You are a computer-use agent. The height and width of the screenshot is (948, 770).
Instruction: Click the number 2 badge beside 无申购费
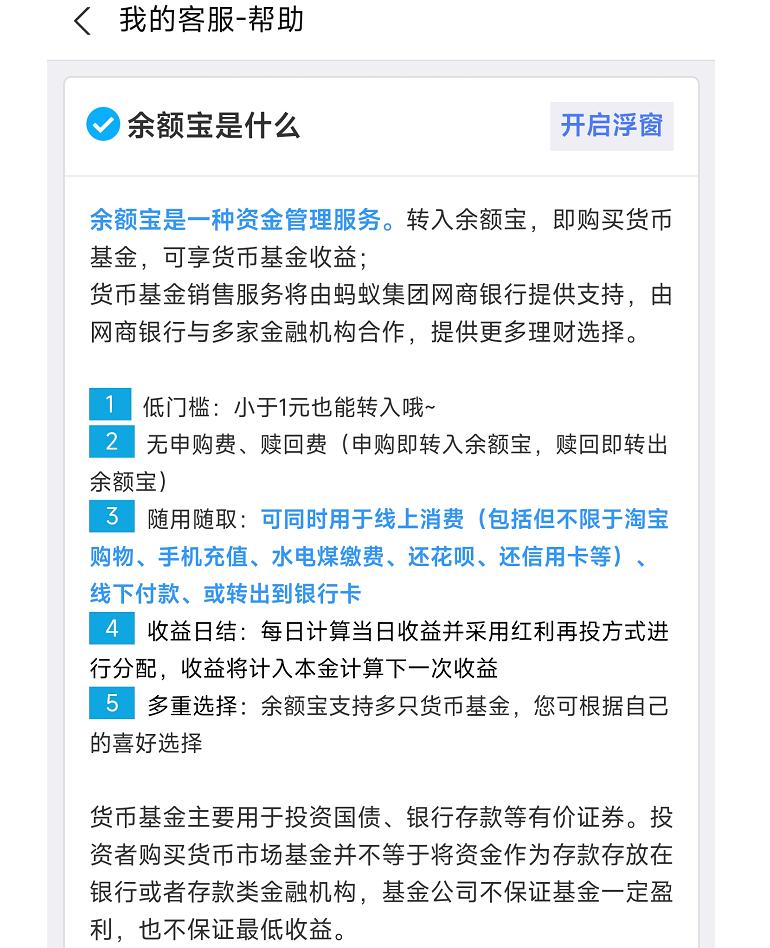pos(111,441)
